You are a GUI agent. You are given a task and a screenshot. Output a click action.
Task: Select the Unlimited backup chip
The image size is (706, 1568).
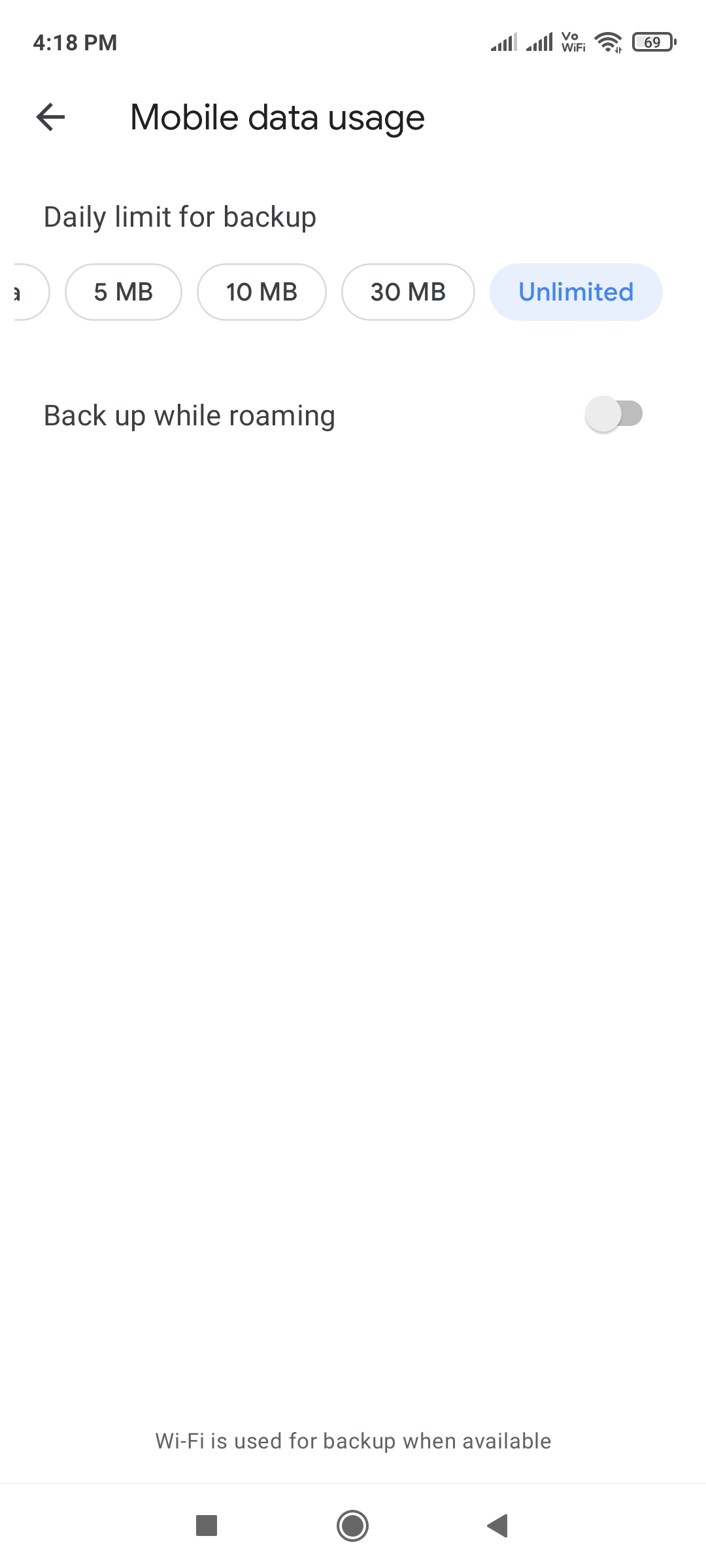pyautogui.click(x=576, y=292)
